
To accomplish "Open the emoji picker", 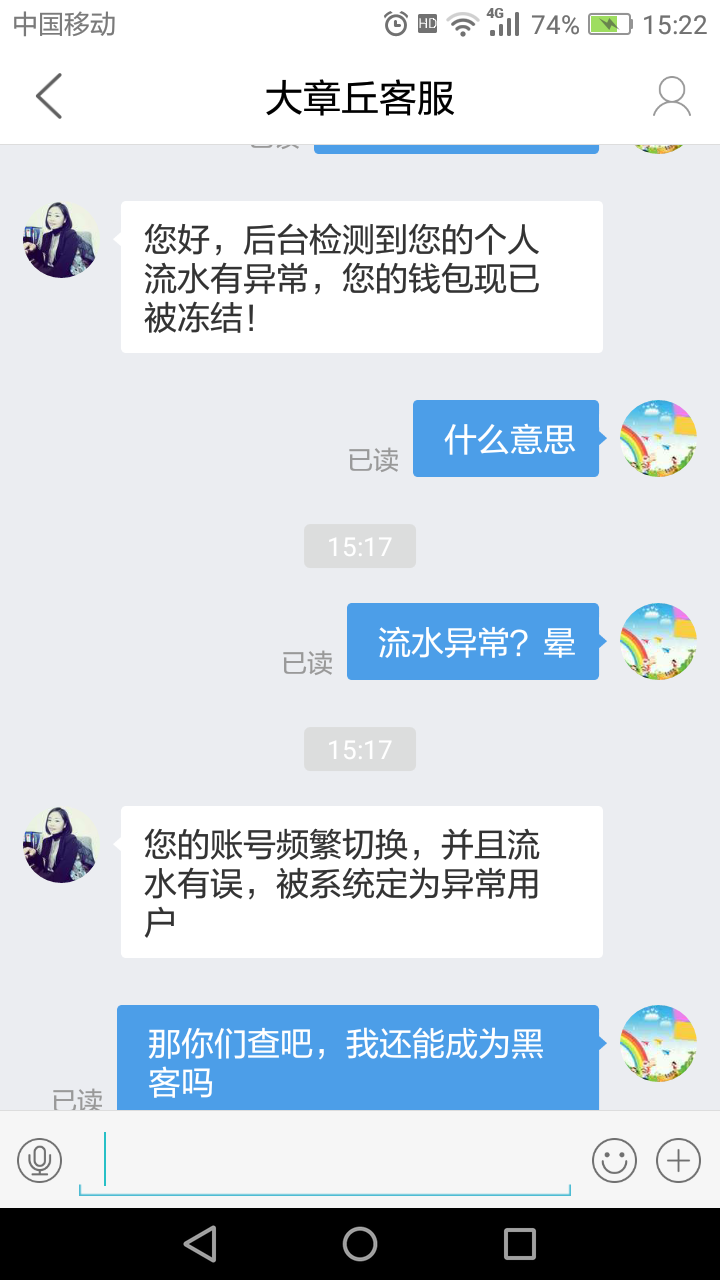I will (614, 1160).
